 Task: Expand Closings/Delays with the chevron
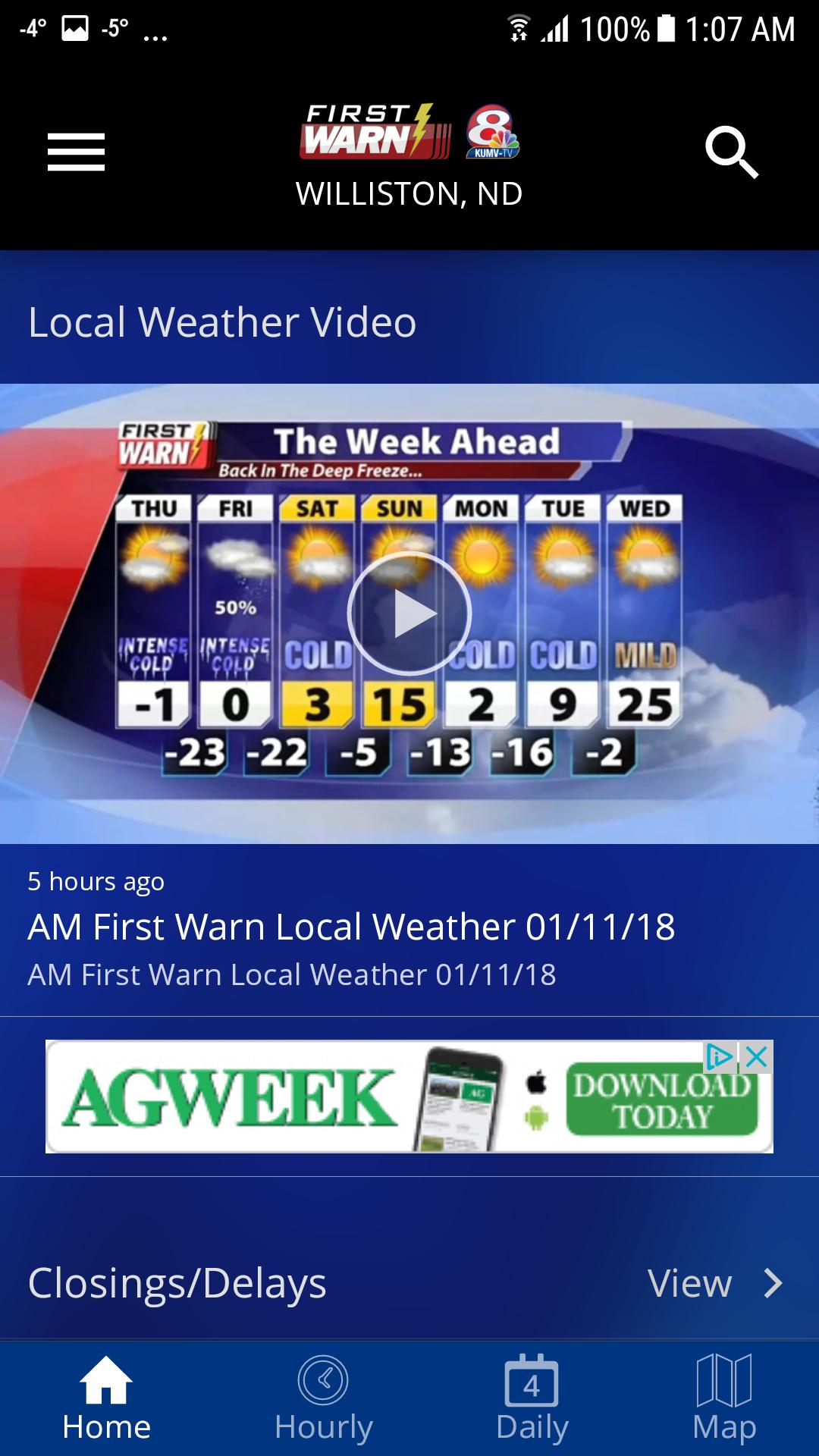pos(773,1282)
